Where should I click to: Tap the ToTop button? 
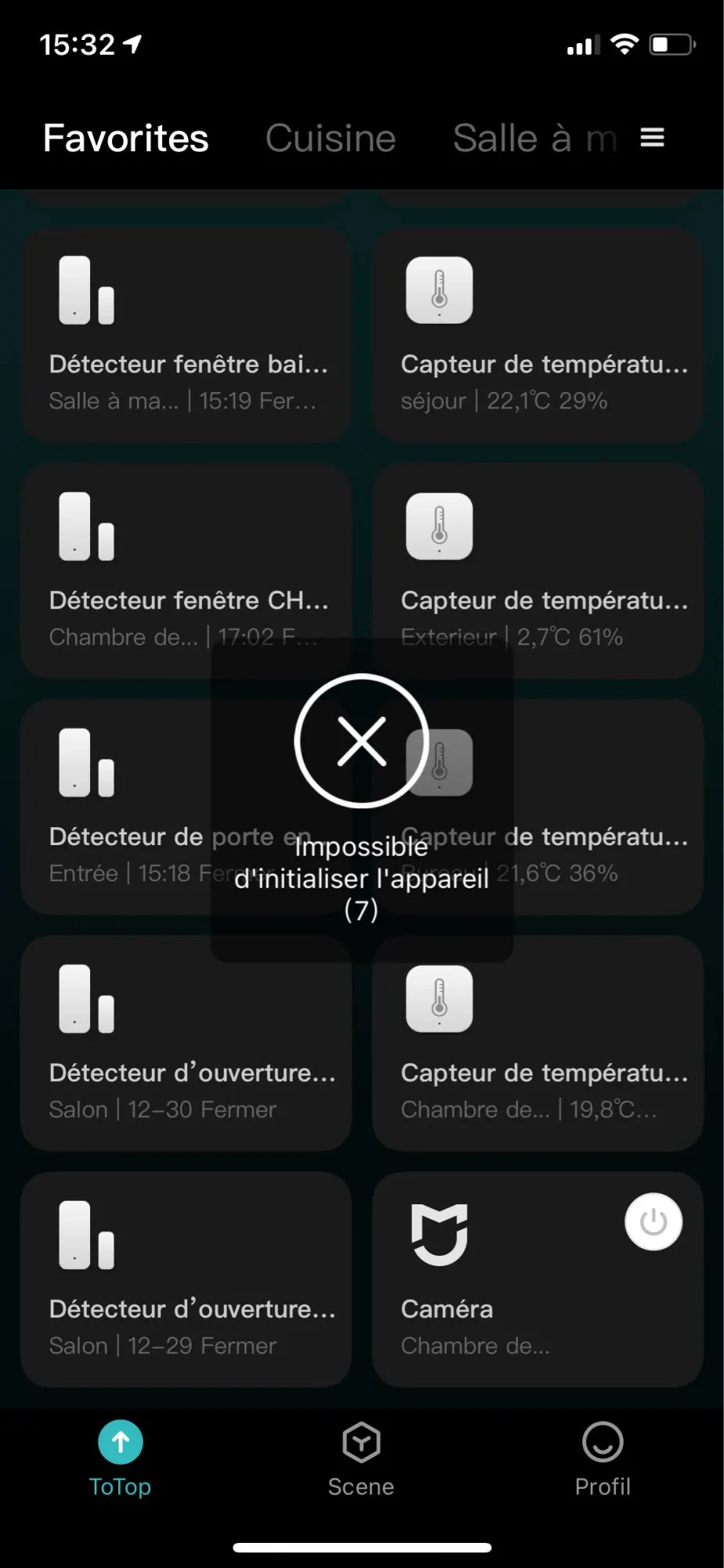click(121, 1458)
